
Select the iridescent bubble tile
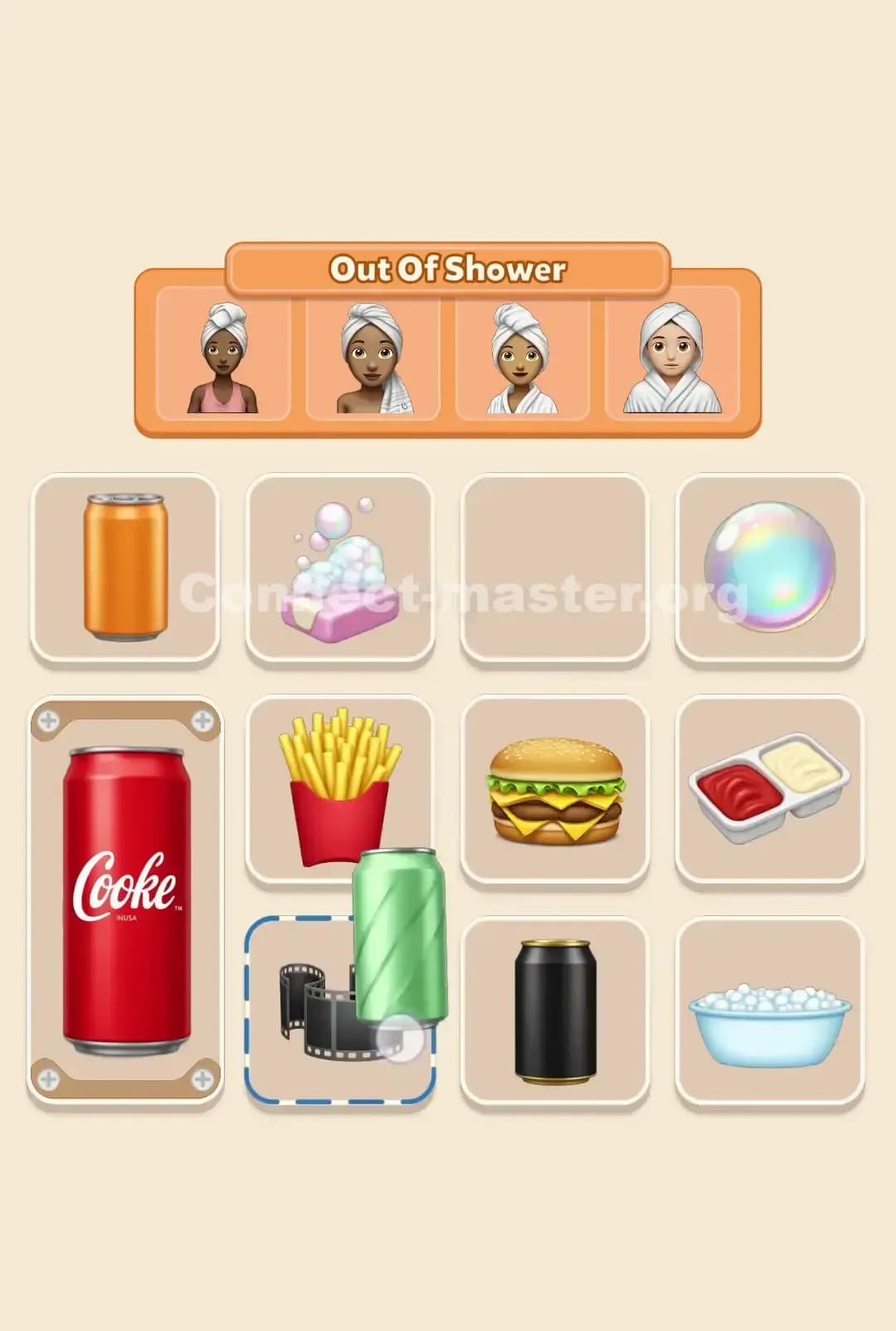pos(770,566)
